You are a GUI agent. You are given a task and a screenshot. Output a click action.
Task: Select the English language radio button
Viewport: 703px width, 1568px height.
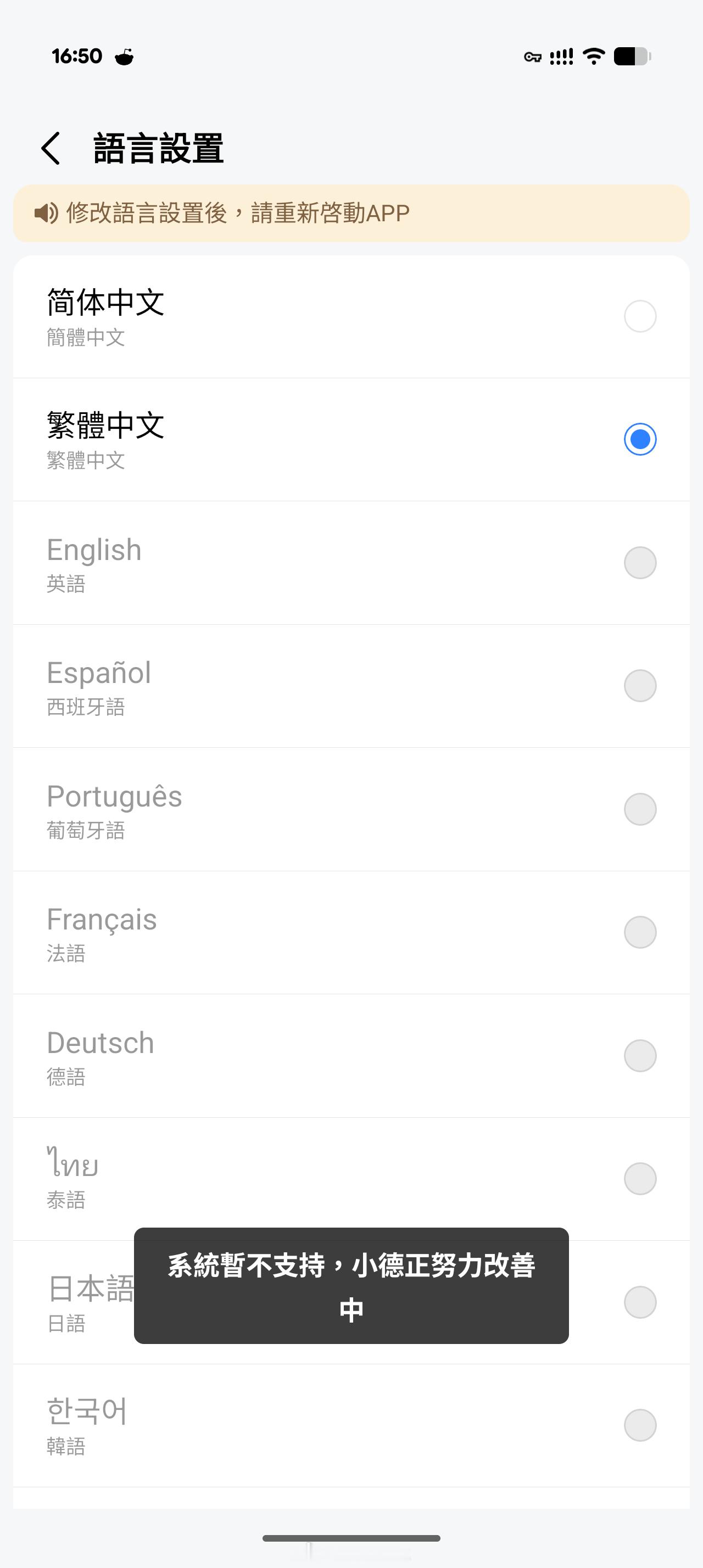tap(639, 562)
